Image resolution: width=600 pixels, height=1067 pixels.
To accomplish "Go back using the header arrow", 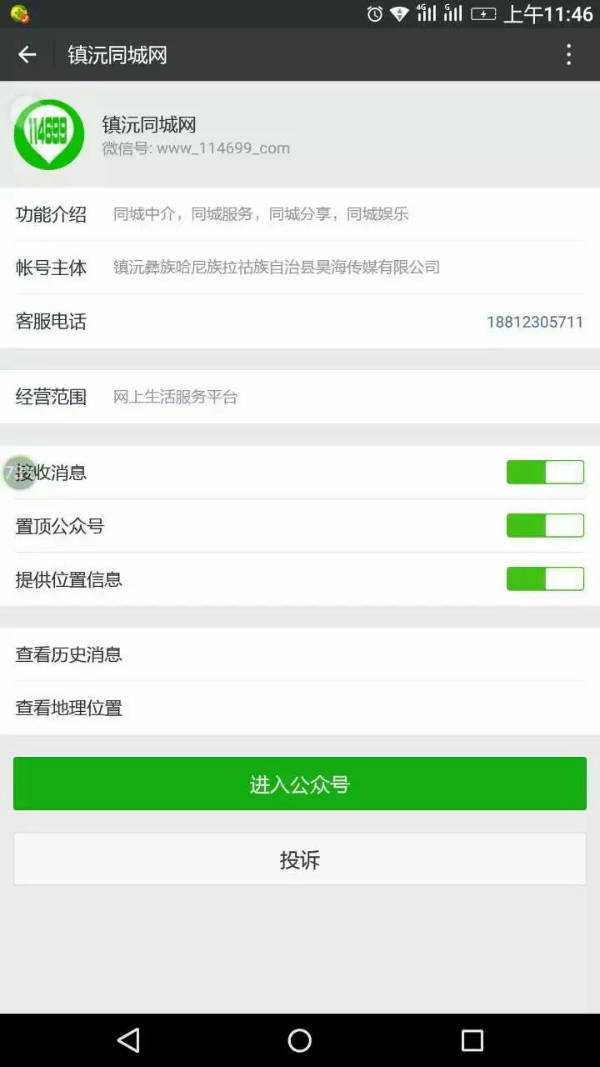I will point(27,54).
